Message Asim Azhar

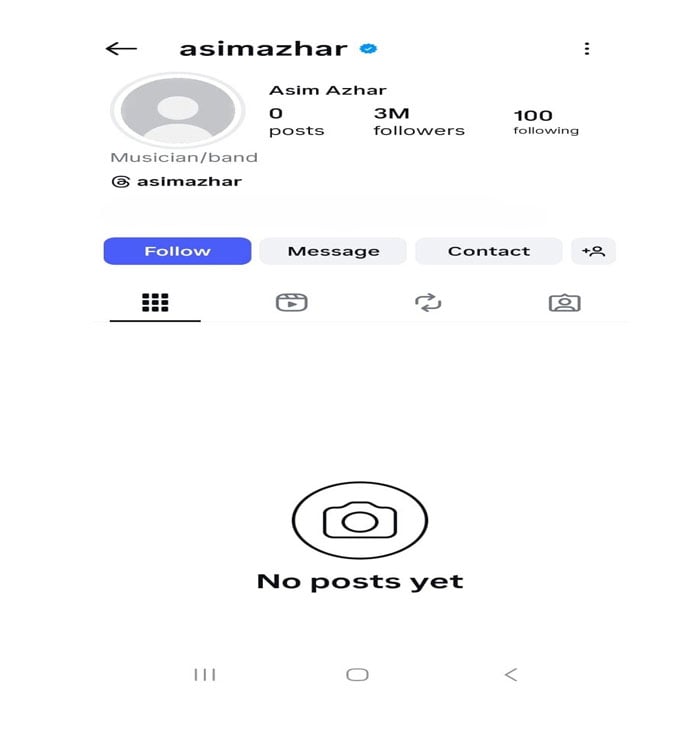click(333, 251)
